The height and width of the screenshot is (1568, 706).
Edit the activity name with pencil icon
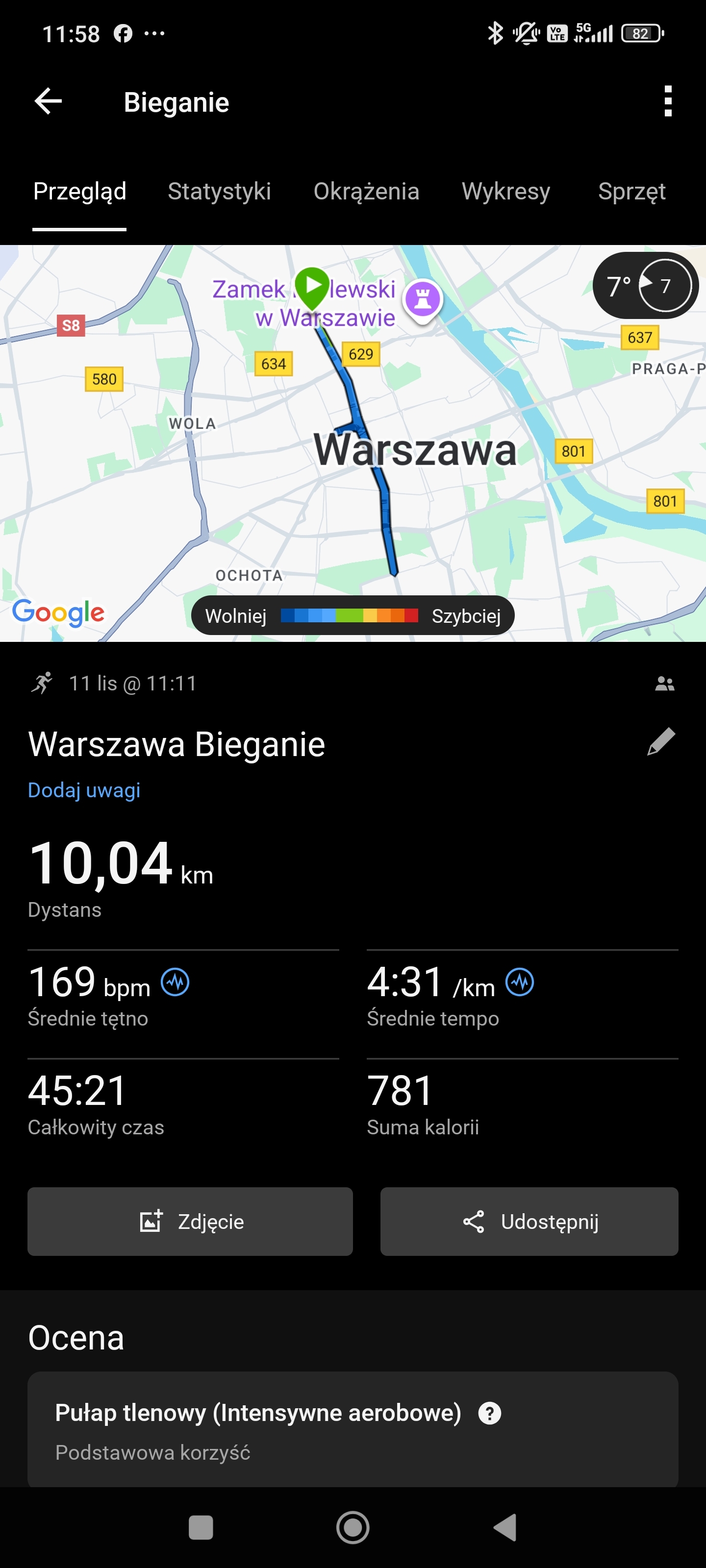pos(661,741)
